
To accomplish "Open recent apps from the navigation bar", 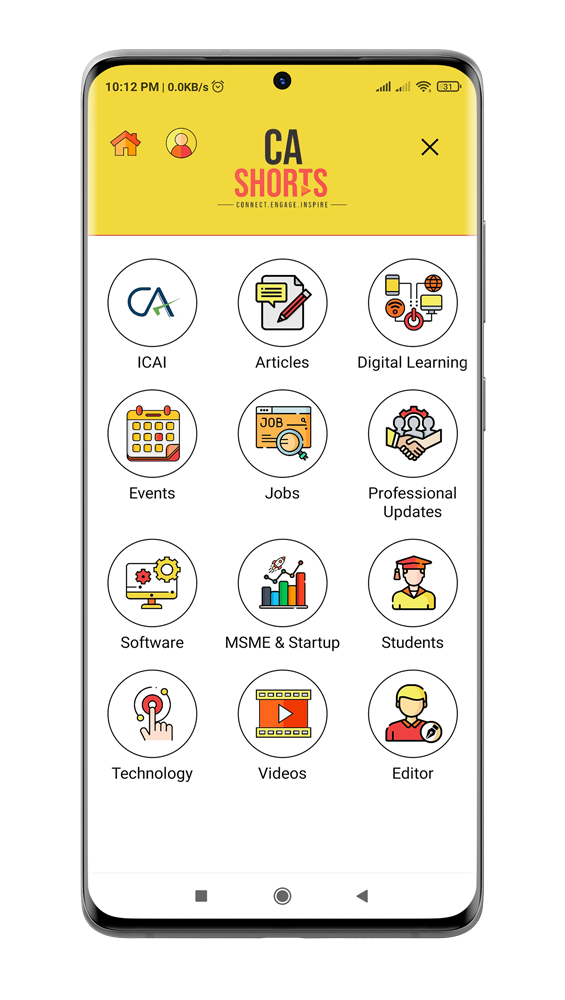I will 201,896.
